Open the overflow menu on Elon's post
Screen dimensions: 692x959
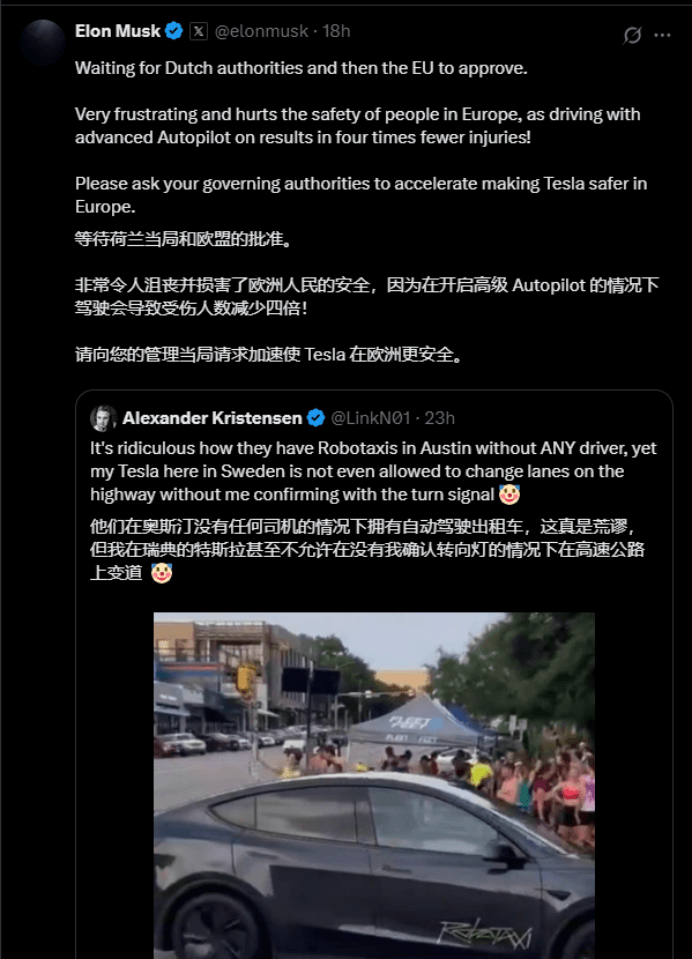click(x=662, y=35)
